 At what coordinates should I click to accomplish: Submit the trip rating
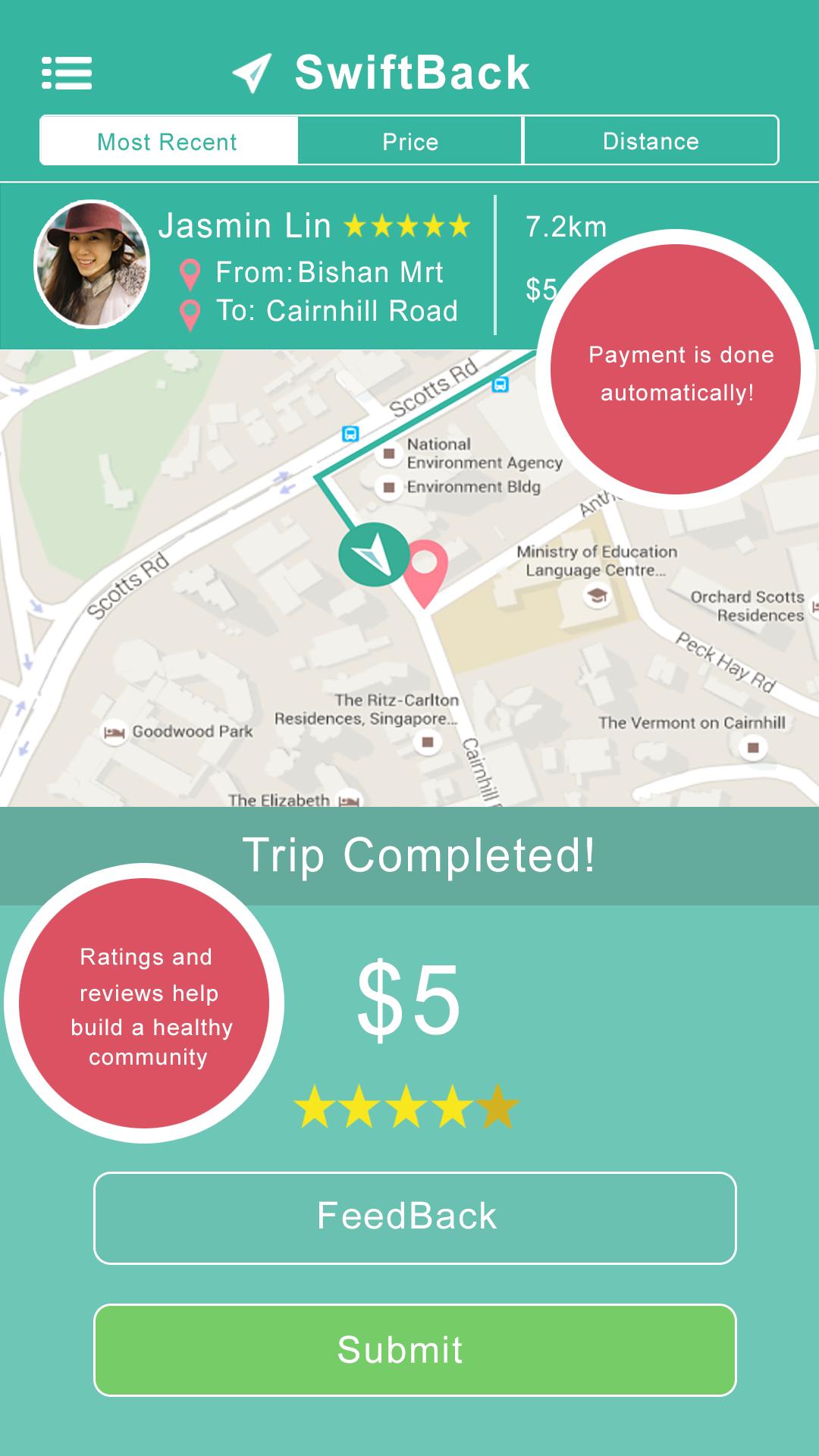click(x=415, y=1350)
